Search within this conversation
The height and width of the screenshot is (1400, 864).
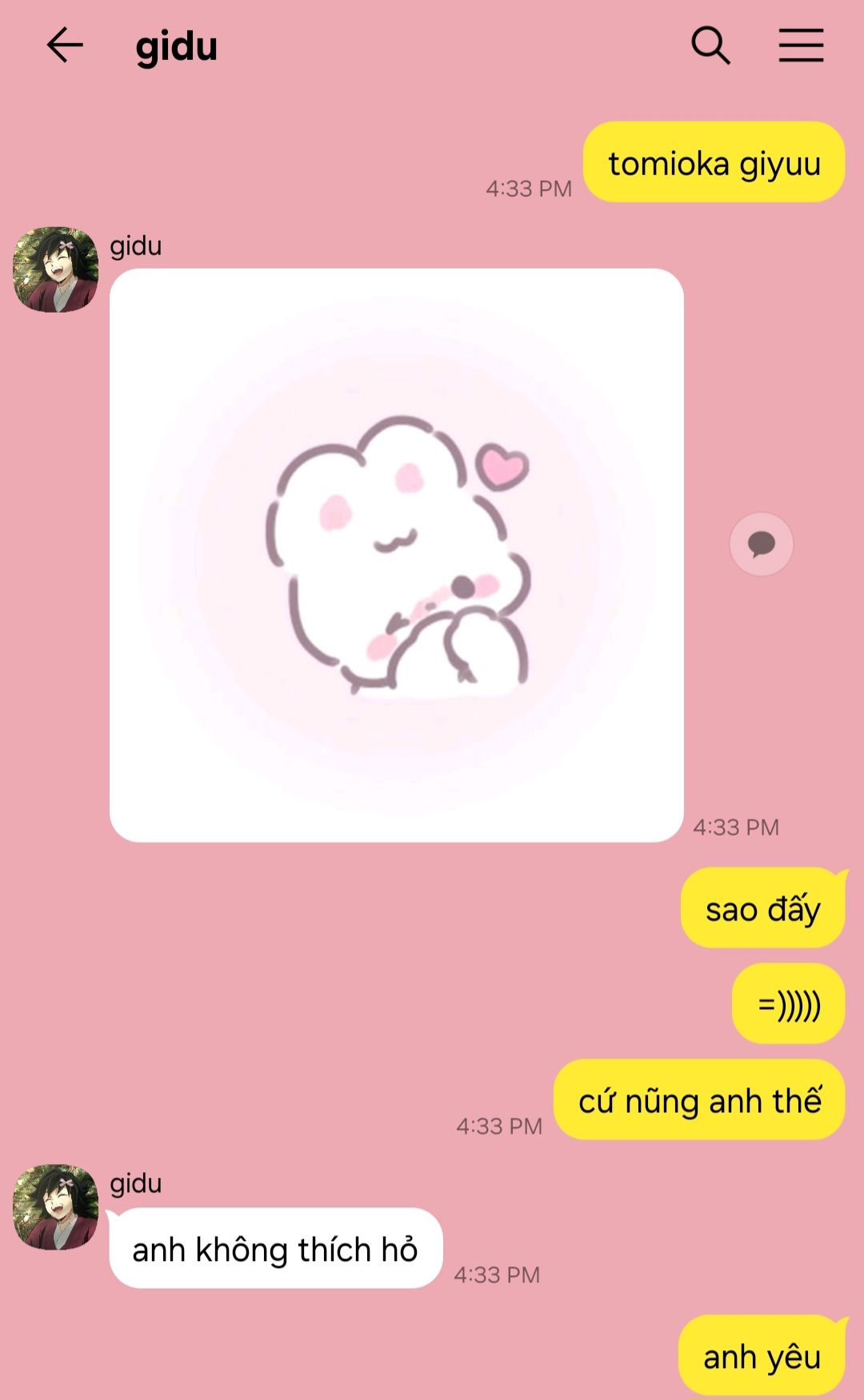(710, 46)
